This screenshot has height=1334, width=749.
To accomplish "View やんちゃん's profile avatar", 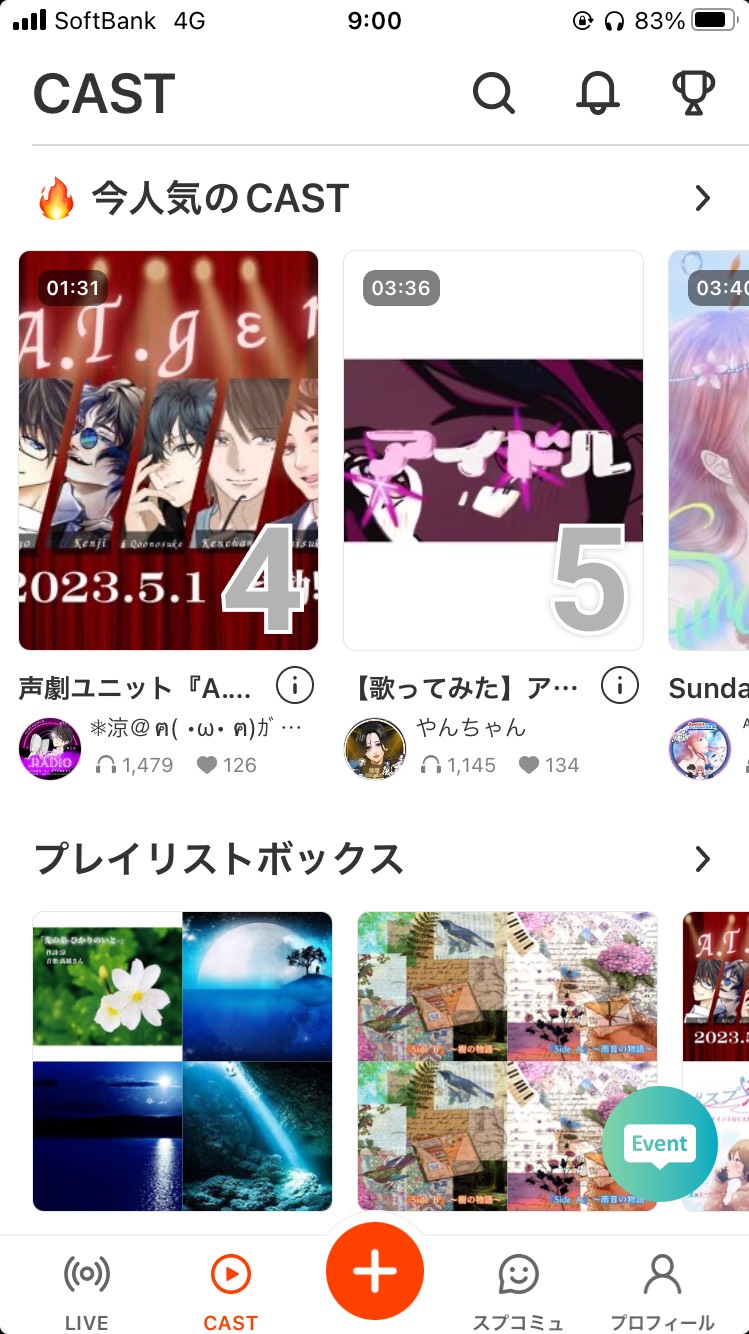I will pos(374,749).
